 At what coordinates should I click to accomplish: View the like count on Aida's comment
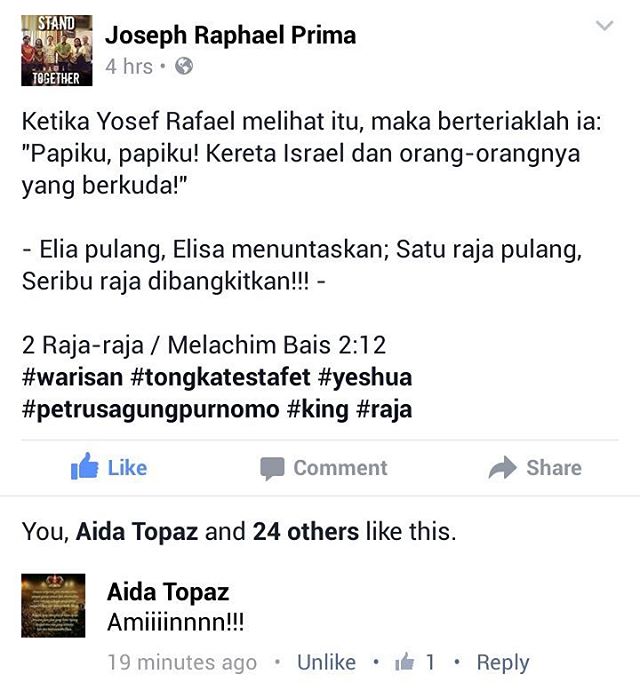click(x=418, y=662)
